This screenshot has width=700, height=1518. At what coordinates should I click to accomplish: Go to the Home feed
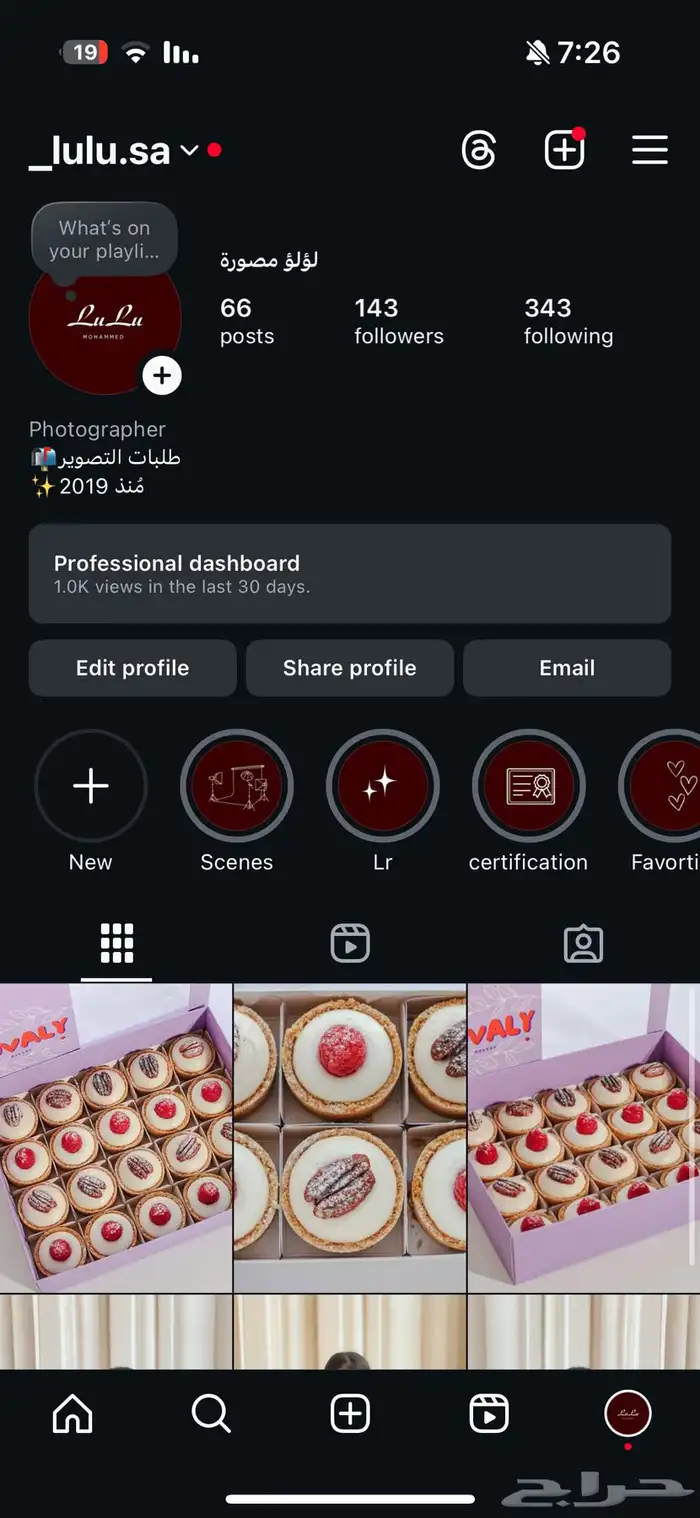tap(72, 1414)
